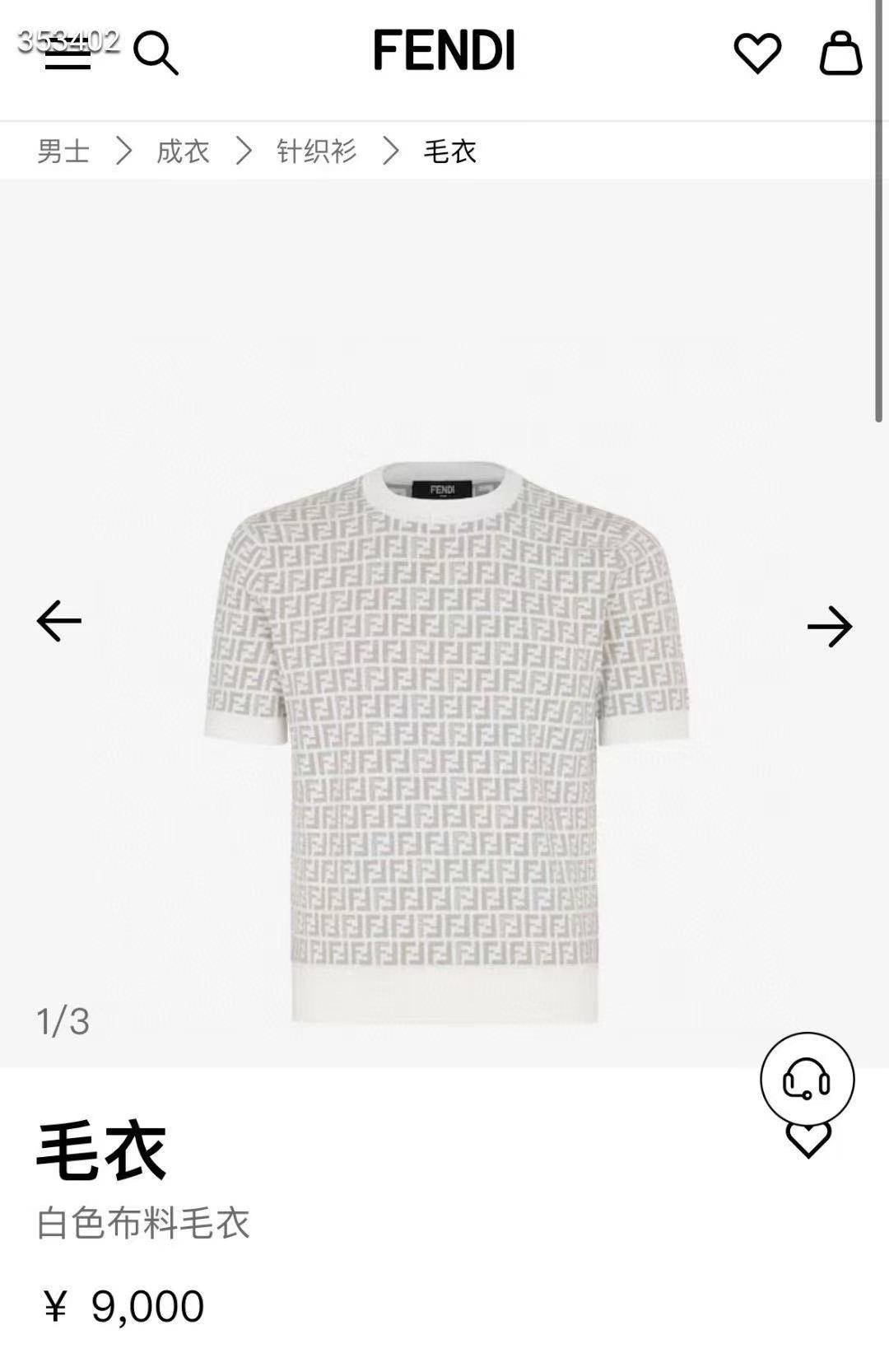The width and height of the screenshot is (889, 1372).
Task: Open the sweater product image
Action: [x=444, y=741]
